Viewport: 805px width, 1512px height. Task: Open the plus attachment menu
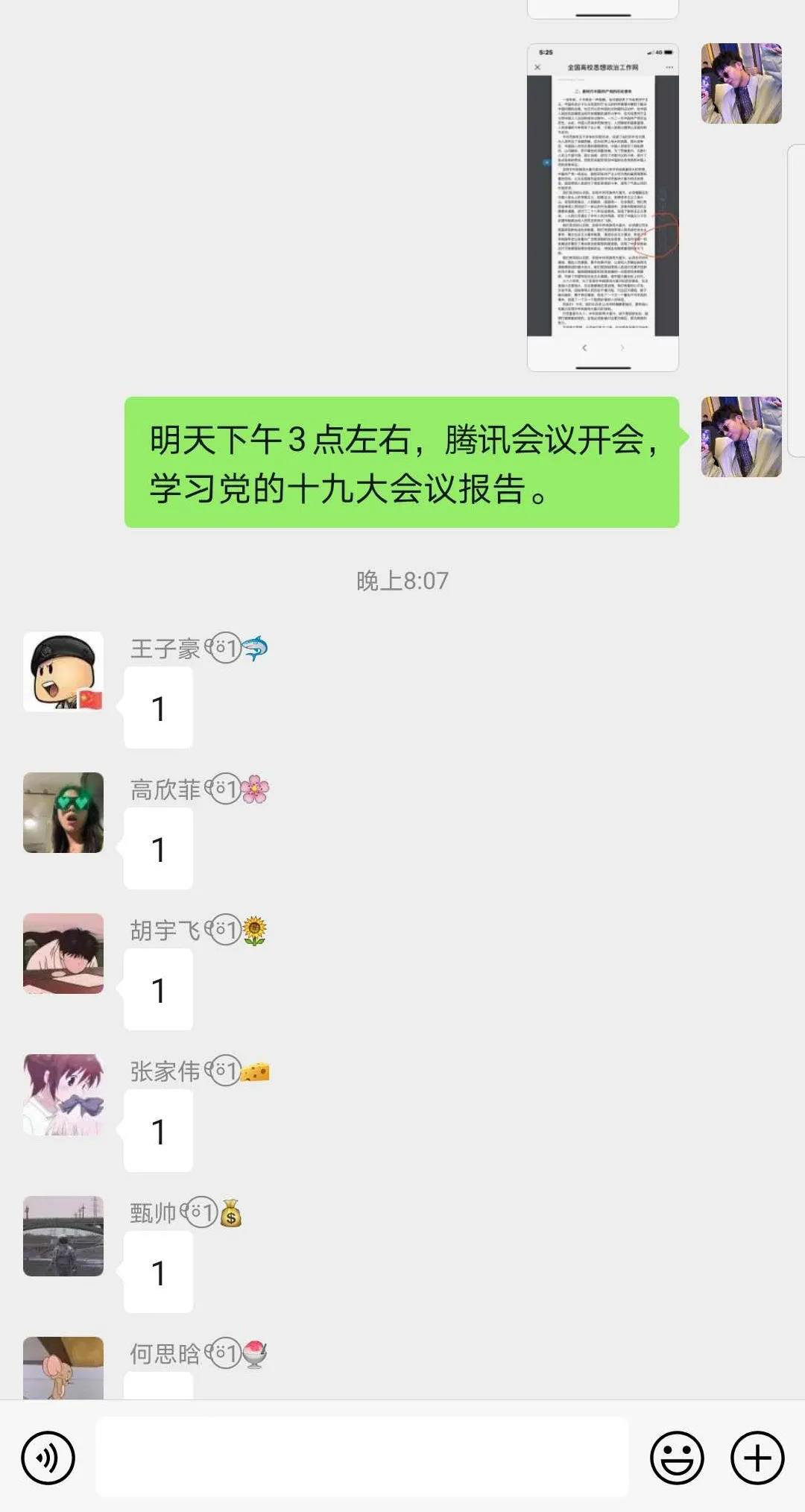757,1458
